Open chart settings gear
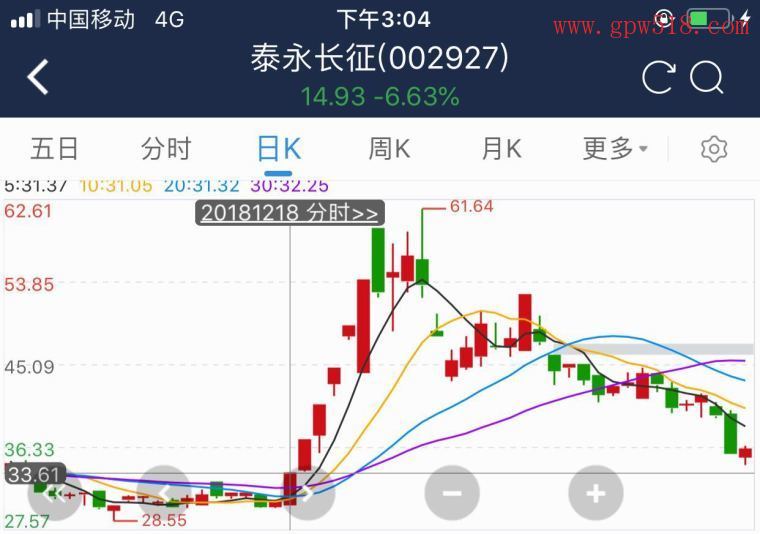This screenshot has width=760, height=534. (713, 149)
